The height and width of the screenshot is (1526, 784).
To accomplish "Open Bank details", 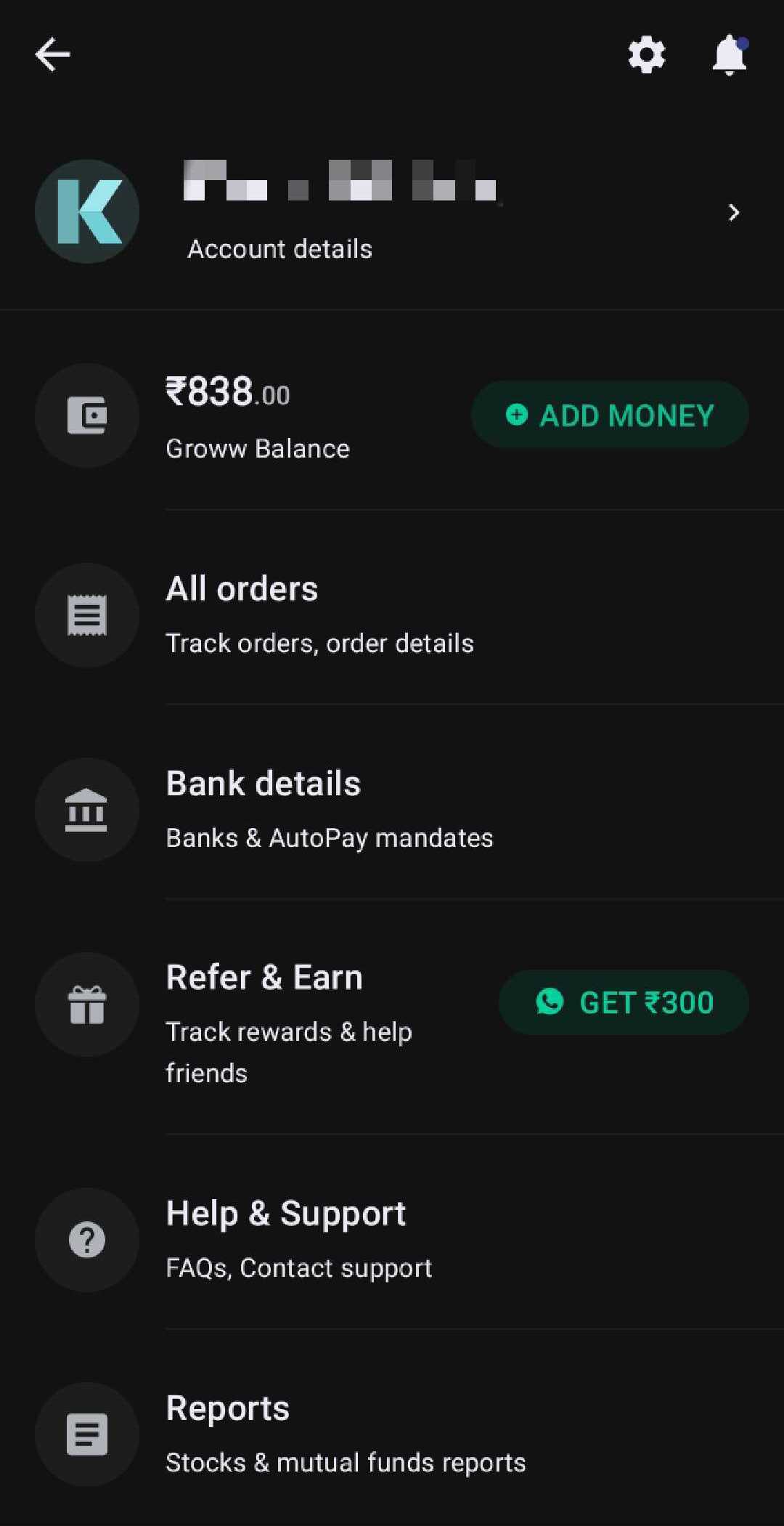I will pos(392,809).
